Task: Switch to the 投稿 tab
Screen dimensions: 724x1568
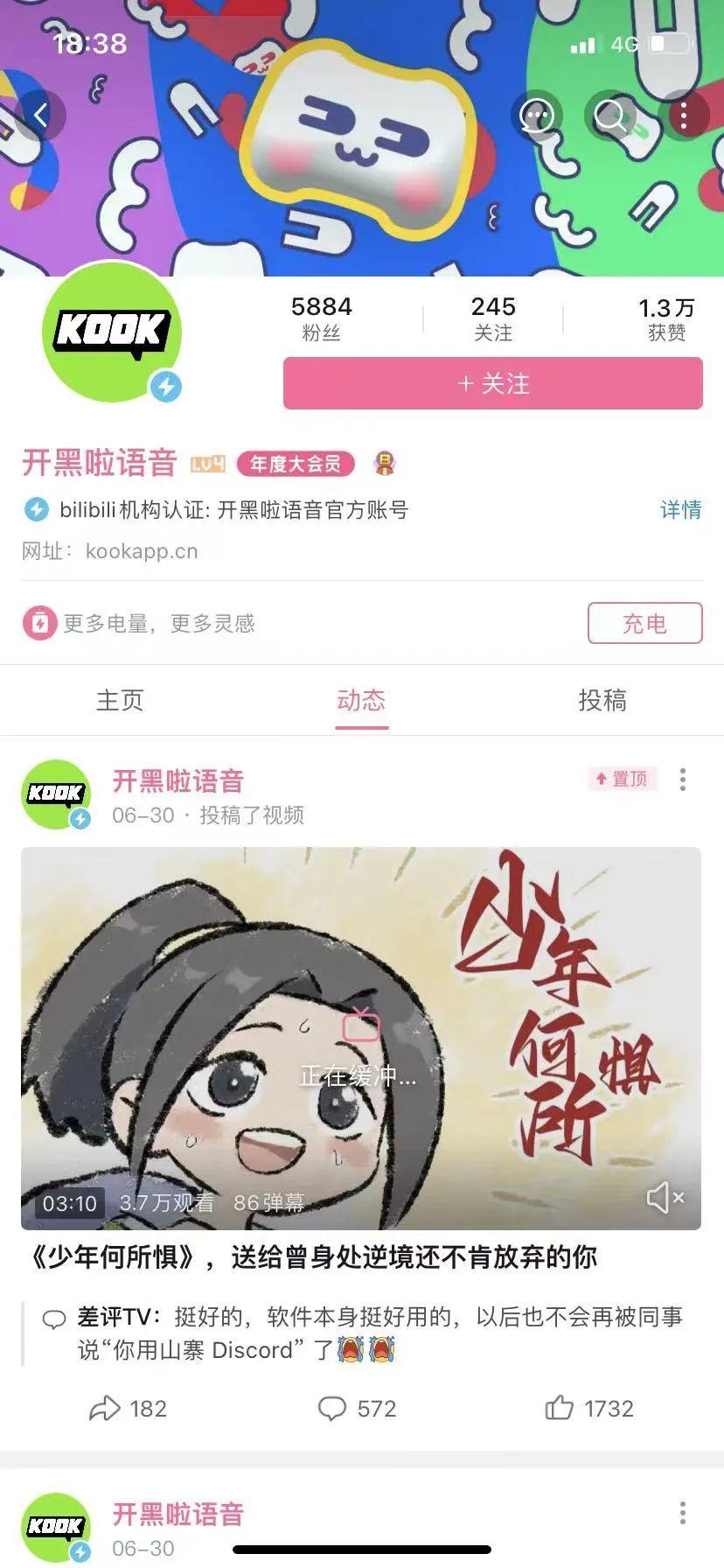Action: coord(602,701)
